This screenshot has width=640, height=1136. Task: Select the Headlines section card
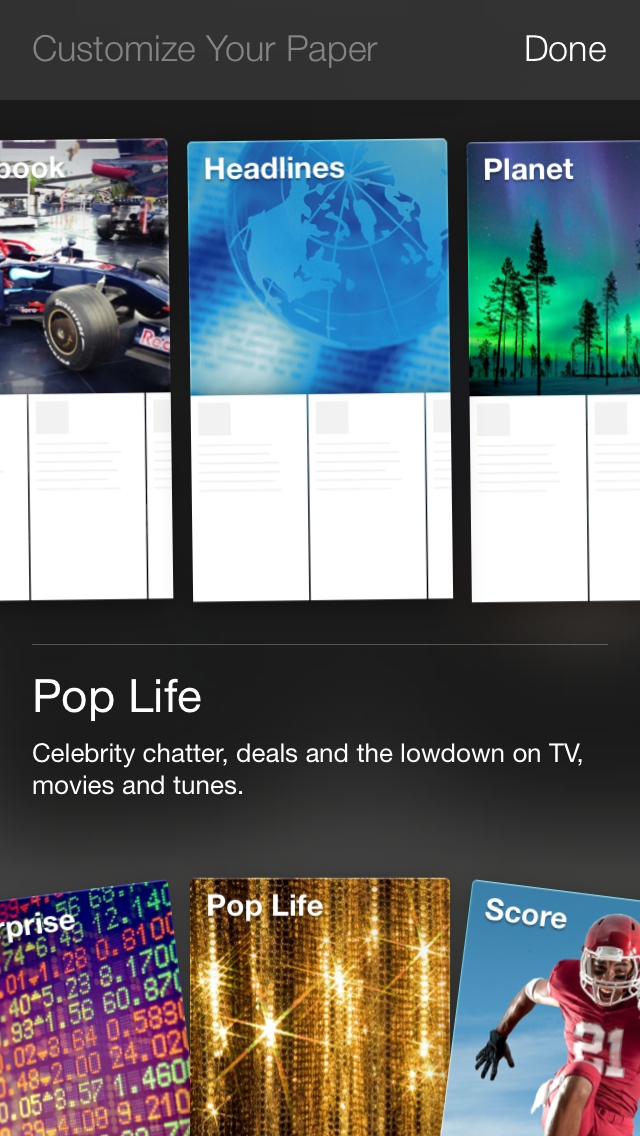pos(319,369)
